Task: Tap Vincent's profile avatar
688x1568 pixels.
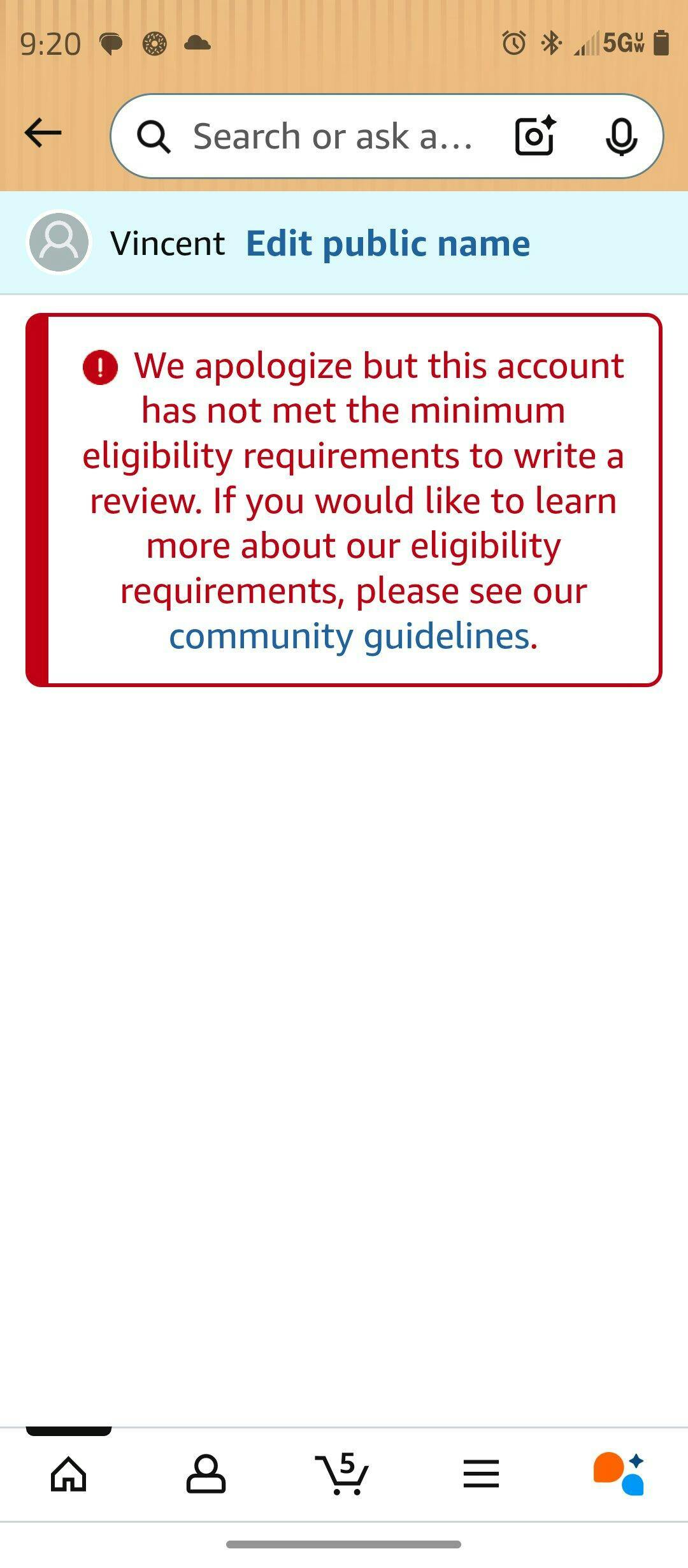Action: click(x=59, y=243)
